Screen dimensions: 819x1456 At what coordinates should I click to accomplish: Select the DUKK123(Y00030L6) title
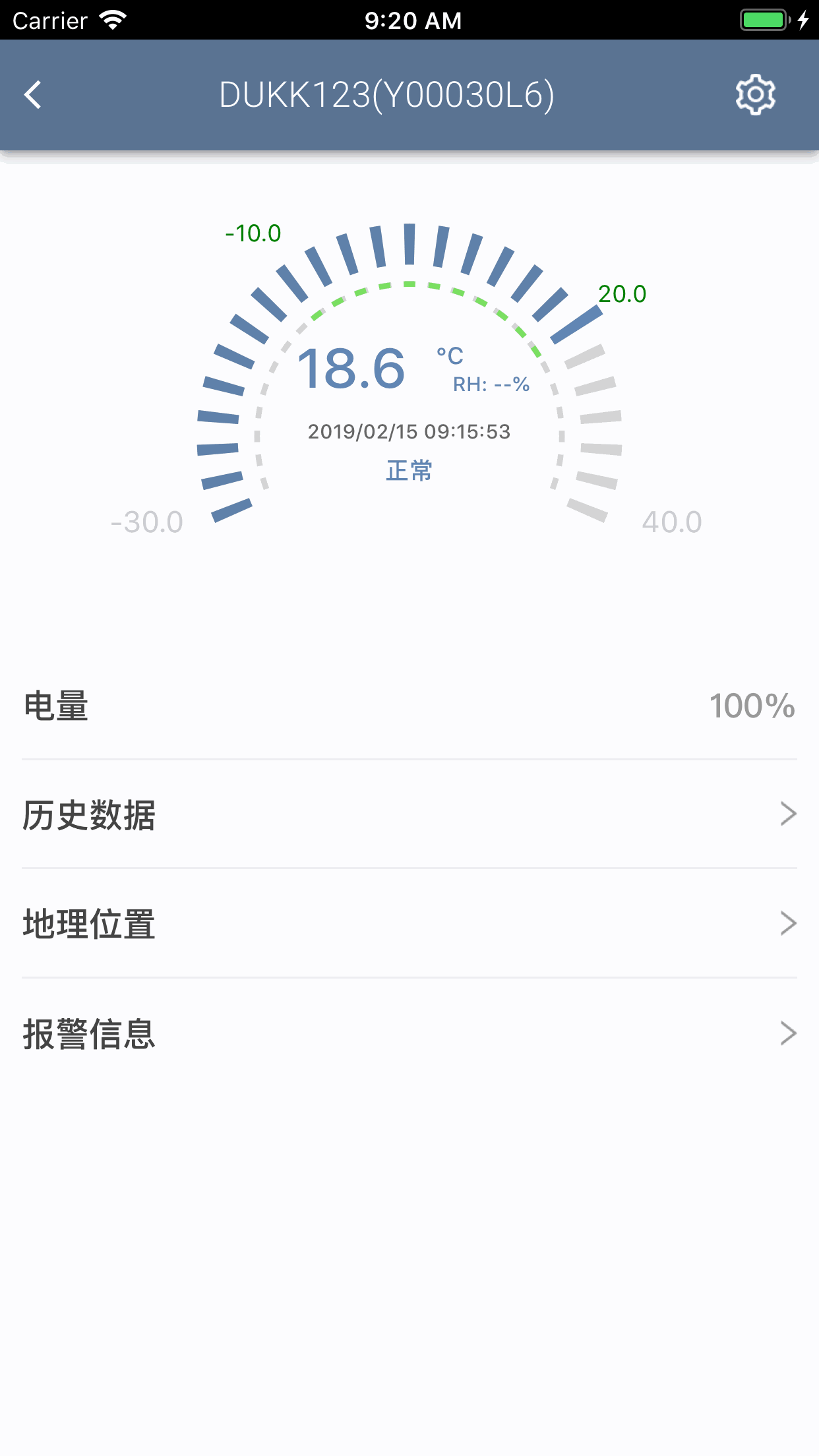pos(386,94)
